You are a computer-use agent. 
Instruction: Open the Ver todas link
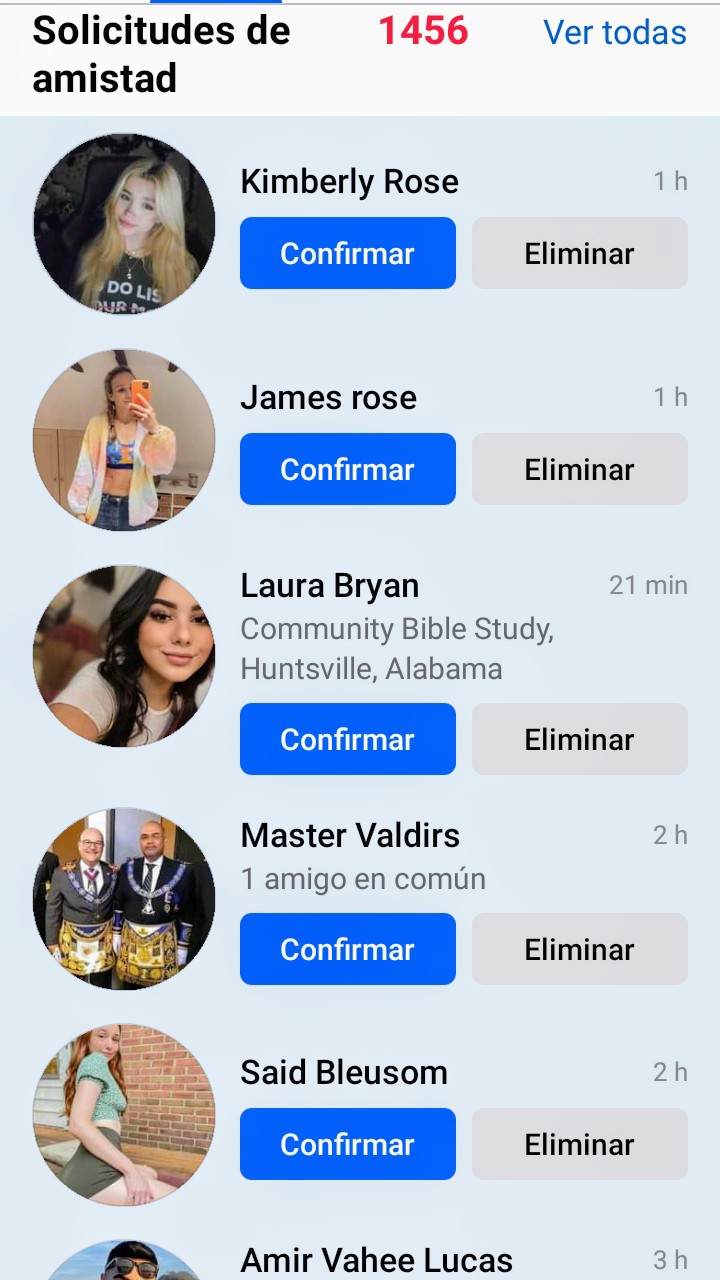[614, 32]
